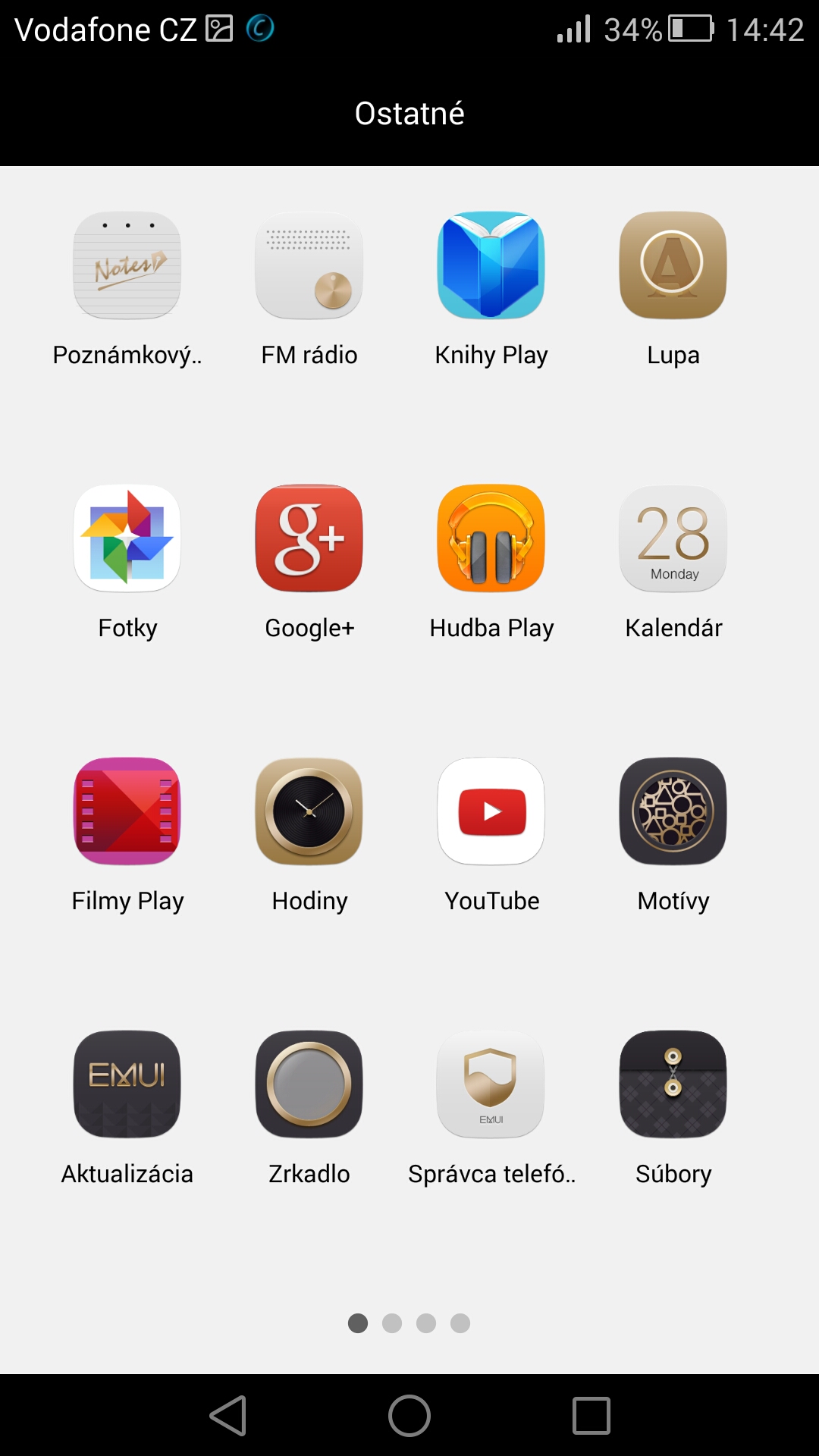Open Správca telefónu phone manager
This screenshot has width=819, height=1456.
point(491,1084)
